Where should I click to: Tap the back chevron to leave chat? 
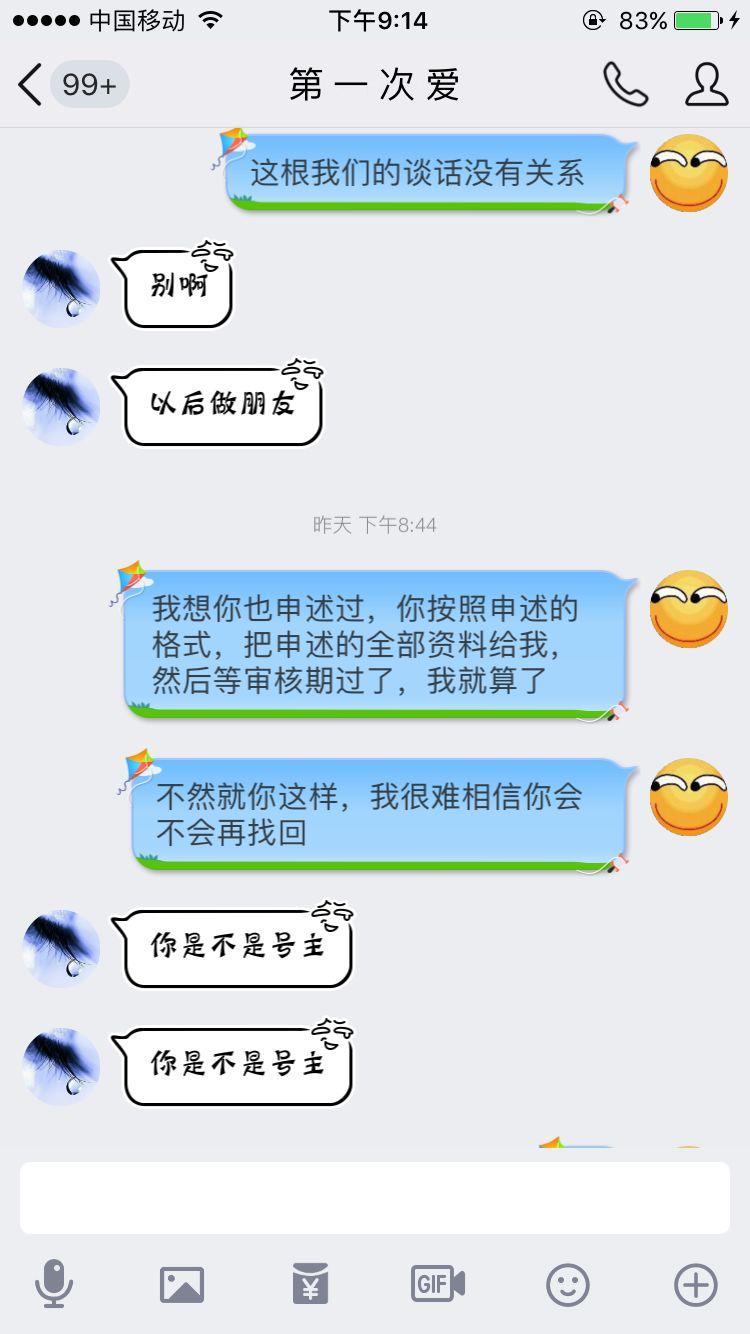pos(28,85)
